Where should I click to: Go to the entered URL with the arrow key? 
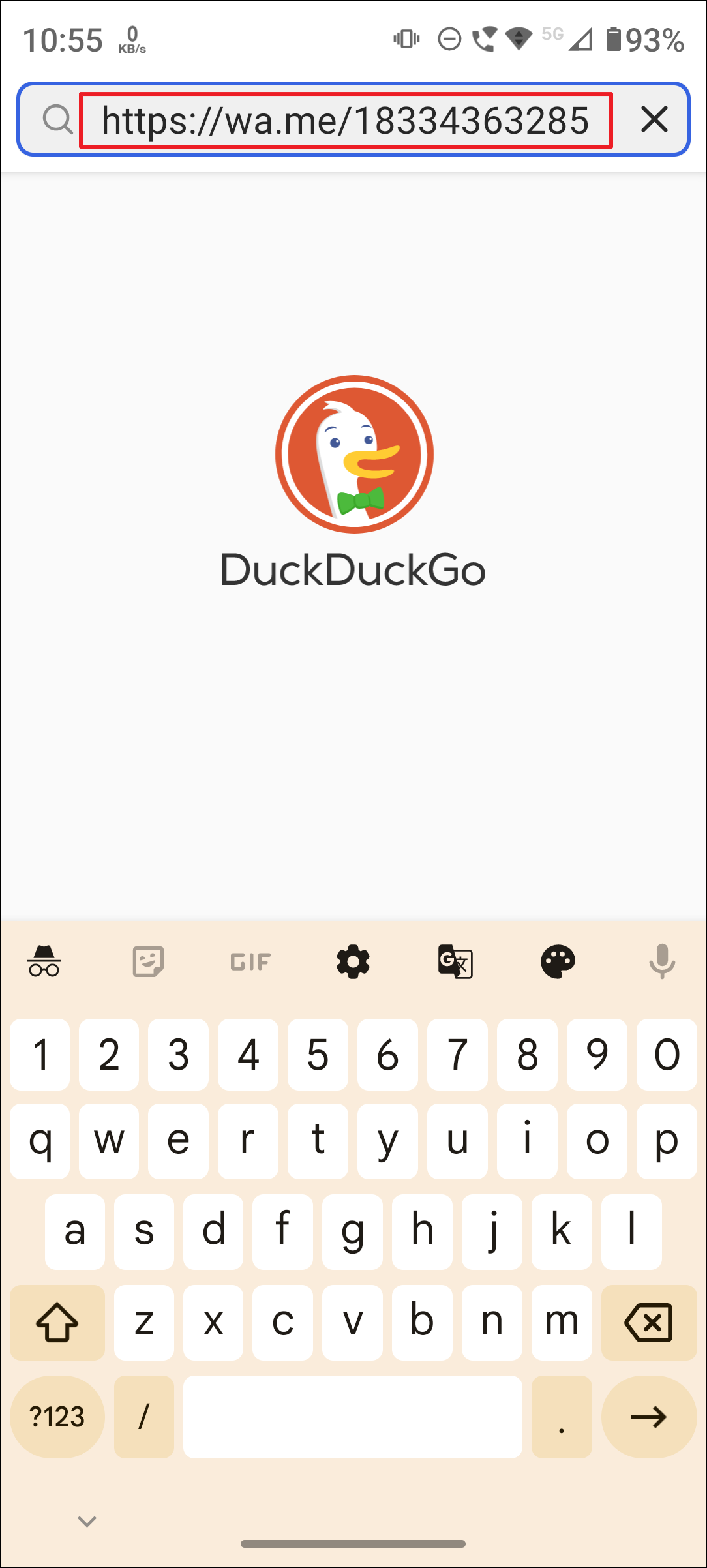(x=648, y=1417)
